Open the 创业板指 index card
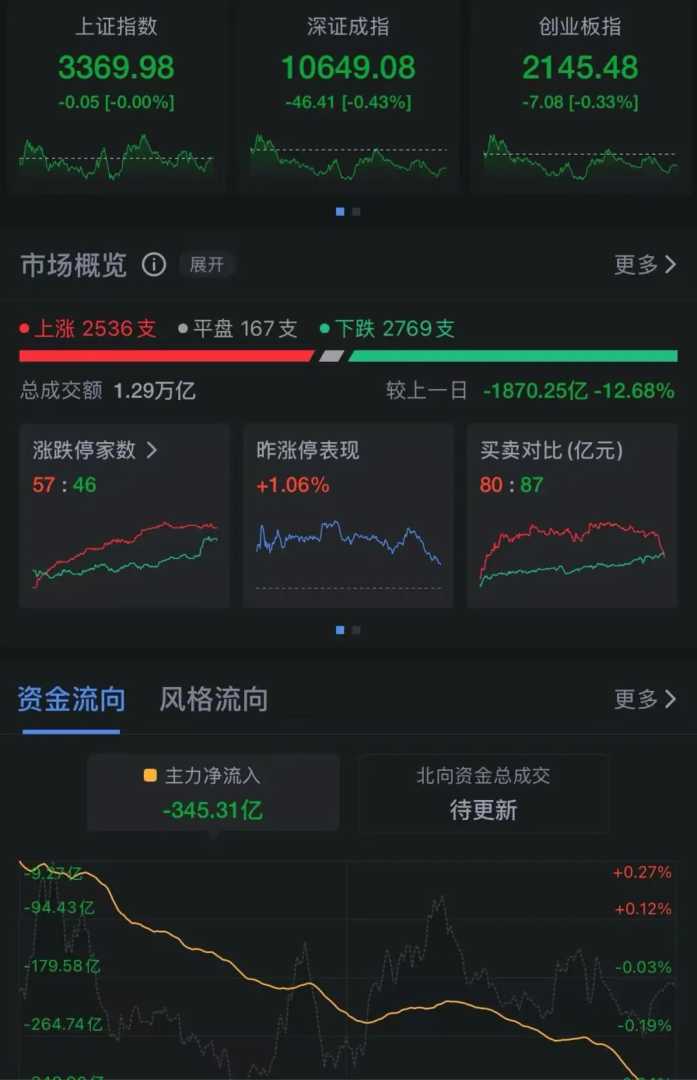The image size is (697, 1080). 580,95
